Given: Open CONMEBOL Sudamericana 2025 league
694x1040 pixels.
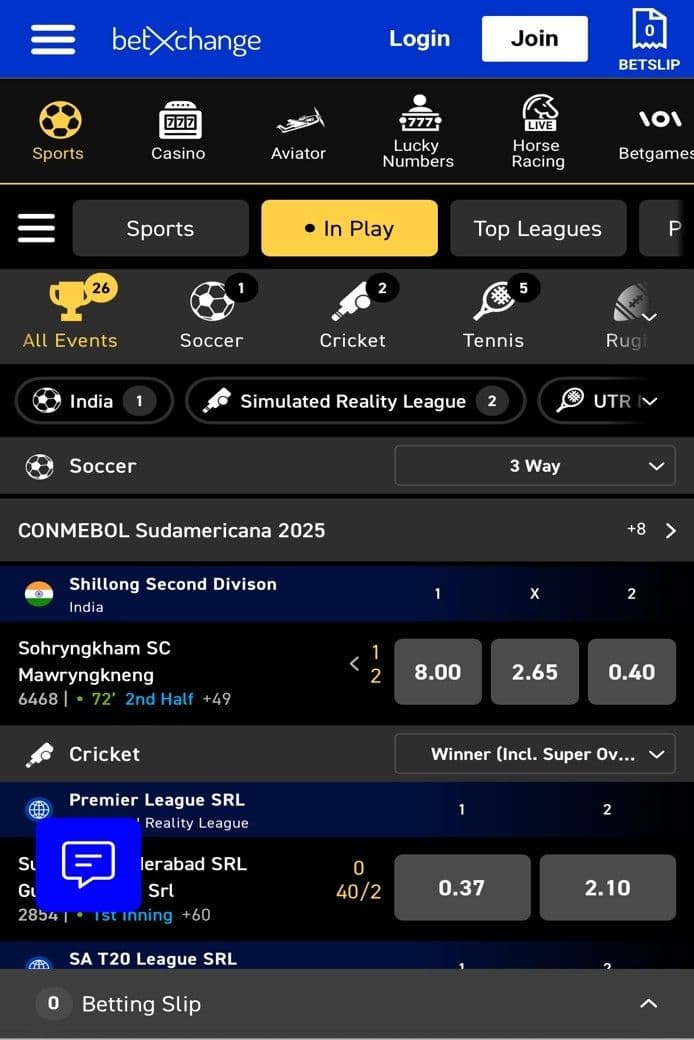Looking at the screenshot, I should 347,530.
